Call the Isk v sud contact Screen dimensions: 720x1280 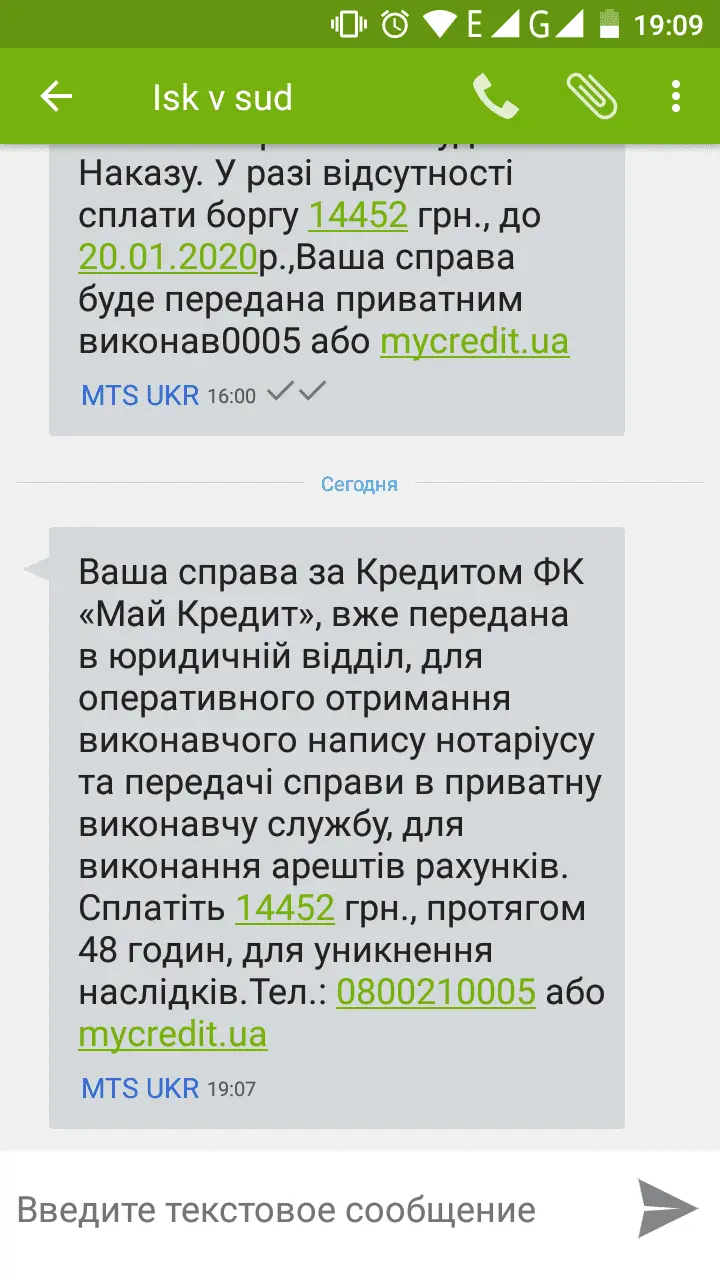click(495, 97)
